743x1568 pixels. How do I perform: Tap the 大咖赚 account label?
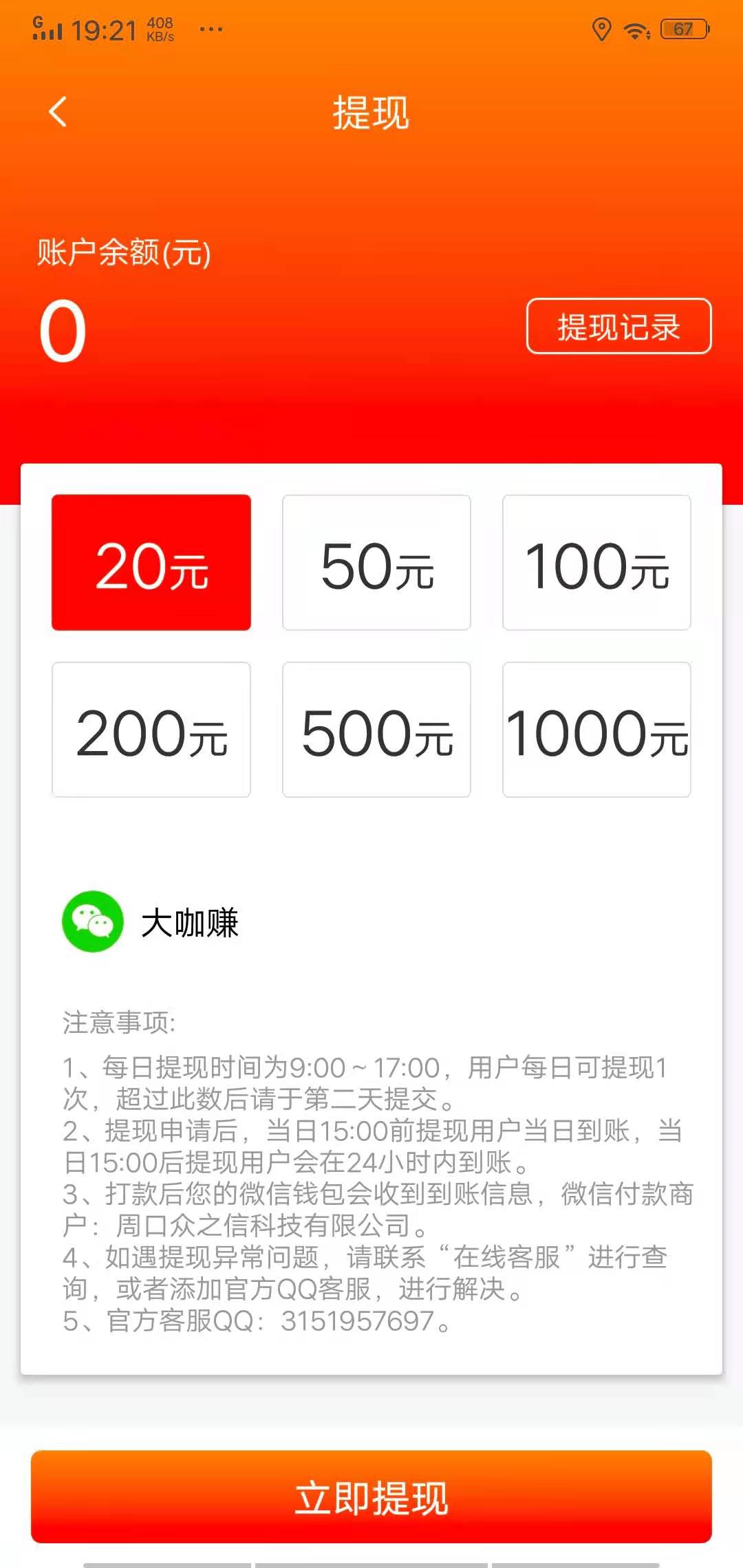[x=189, y=924]
